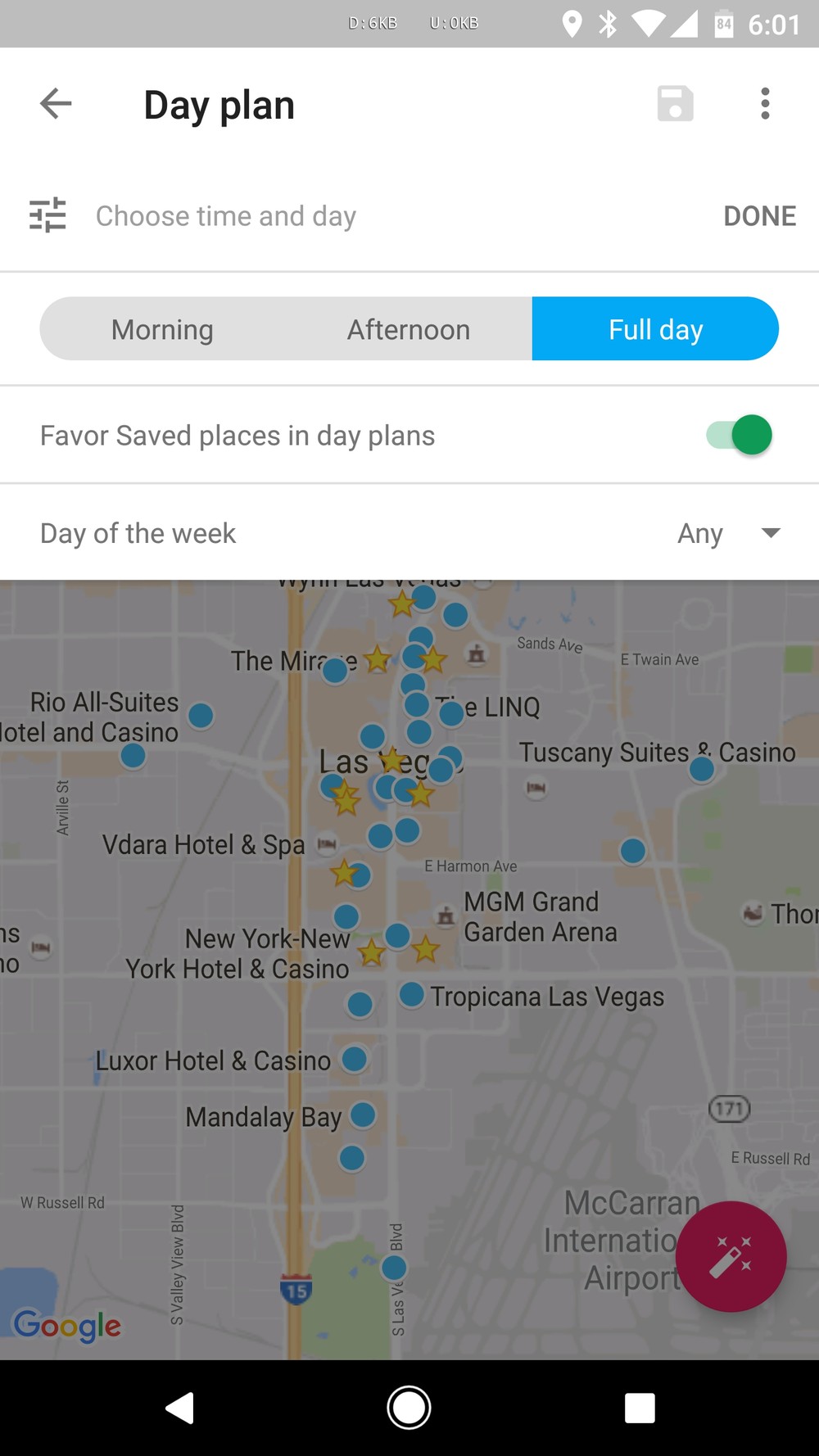This screenshot has height=1456, width=819.
Task: Go back using the top arrow
Action: pos(56,104)
